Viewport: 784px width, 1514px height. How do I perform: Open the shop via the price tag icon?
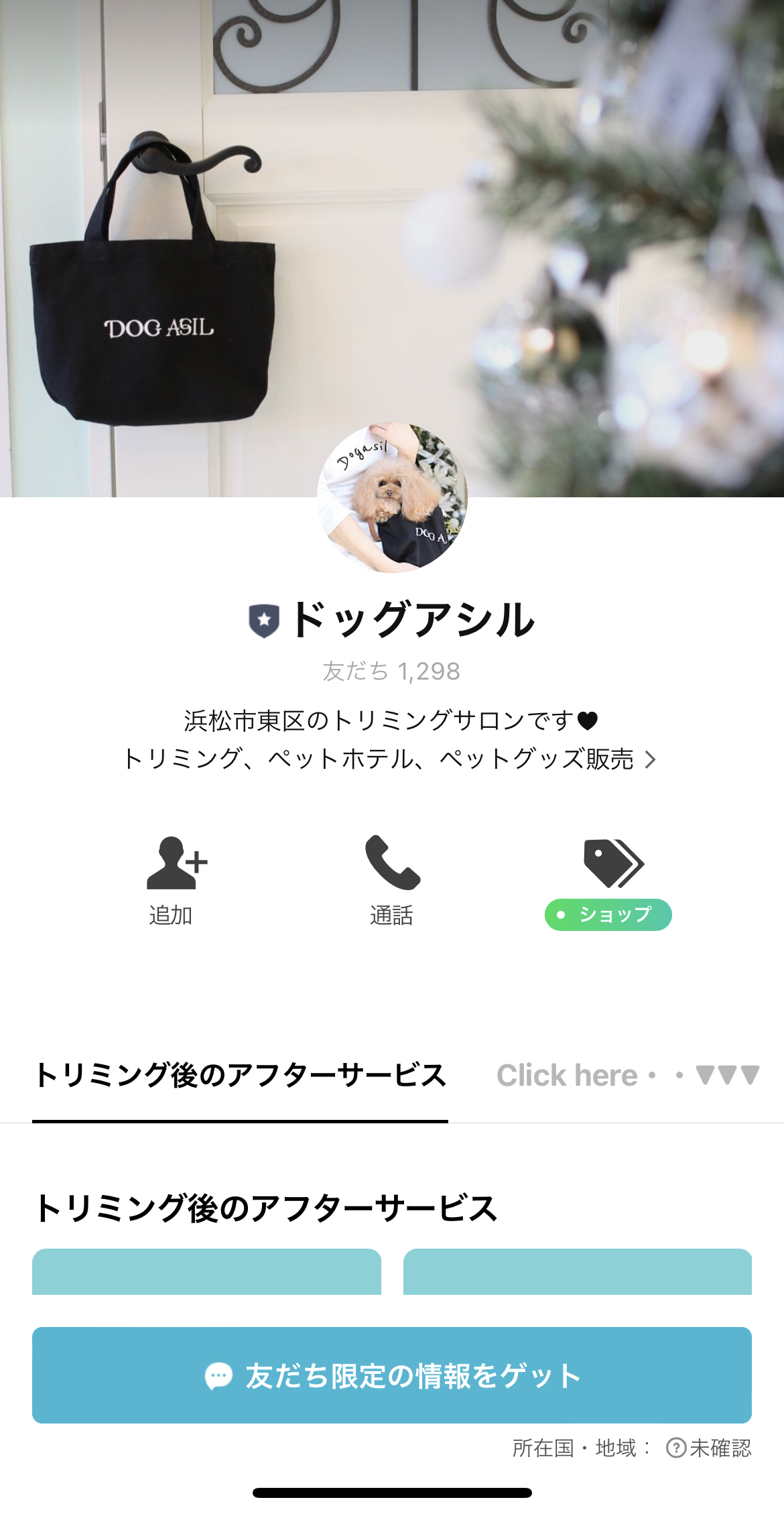click(613, 865)
